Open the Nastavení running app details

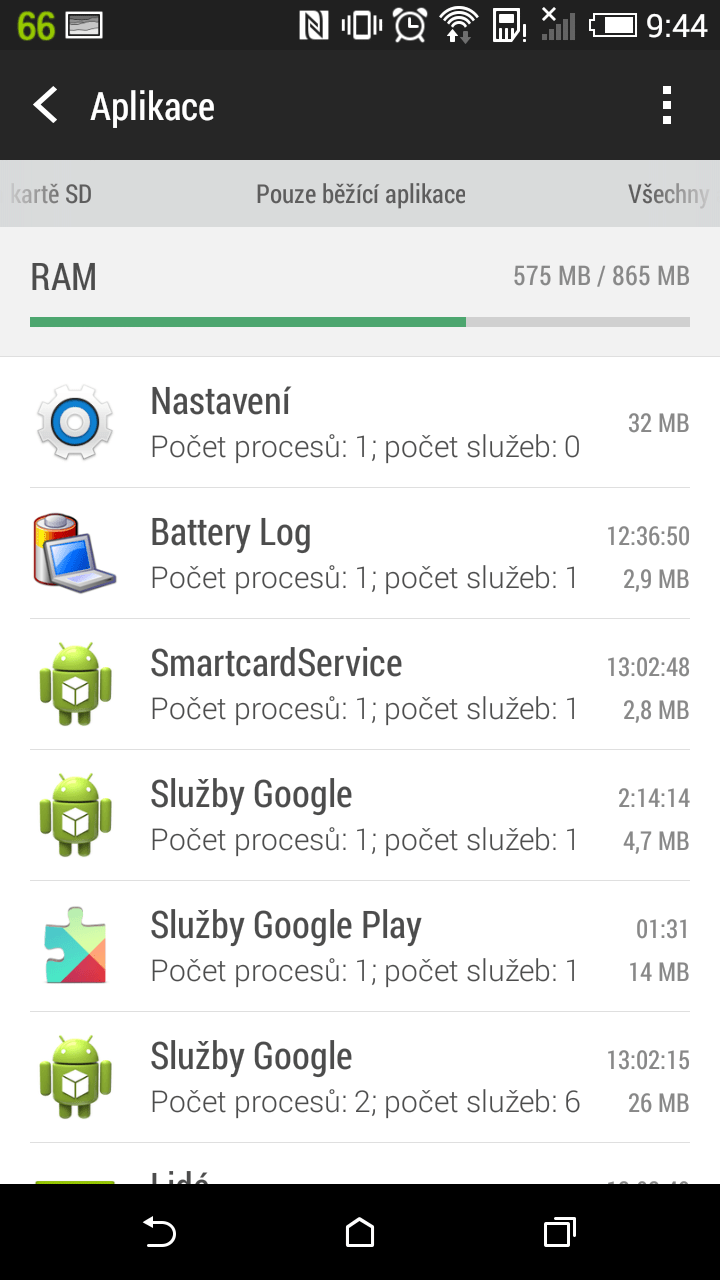(360, 423)
